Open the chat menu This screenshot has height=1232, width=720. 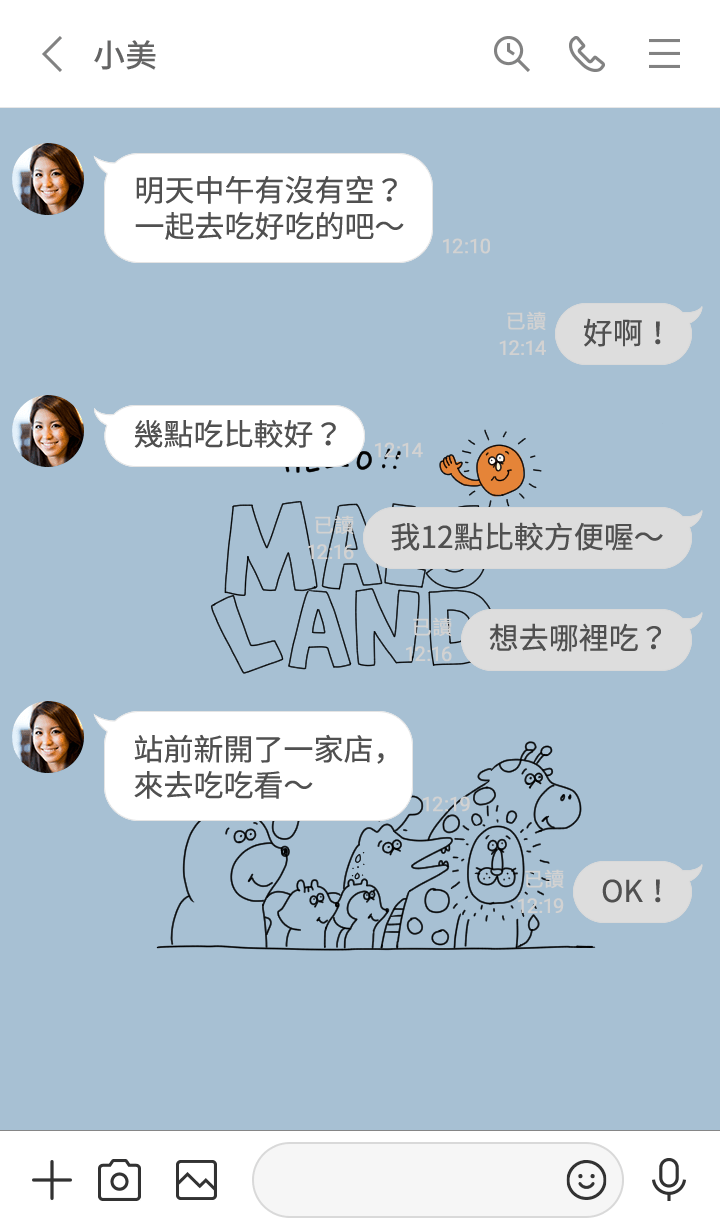pyautogui.click(x=664, y=54)
